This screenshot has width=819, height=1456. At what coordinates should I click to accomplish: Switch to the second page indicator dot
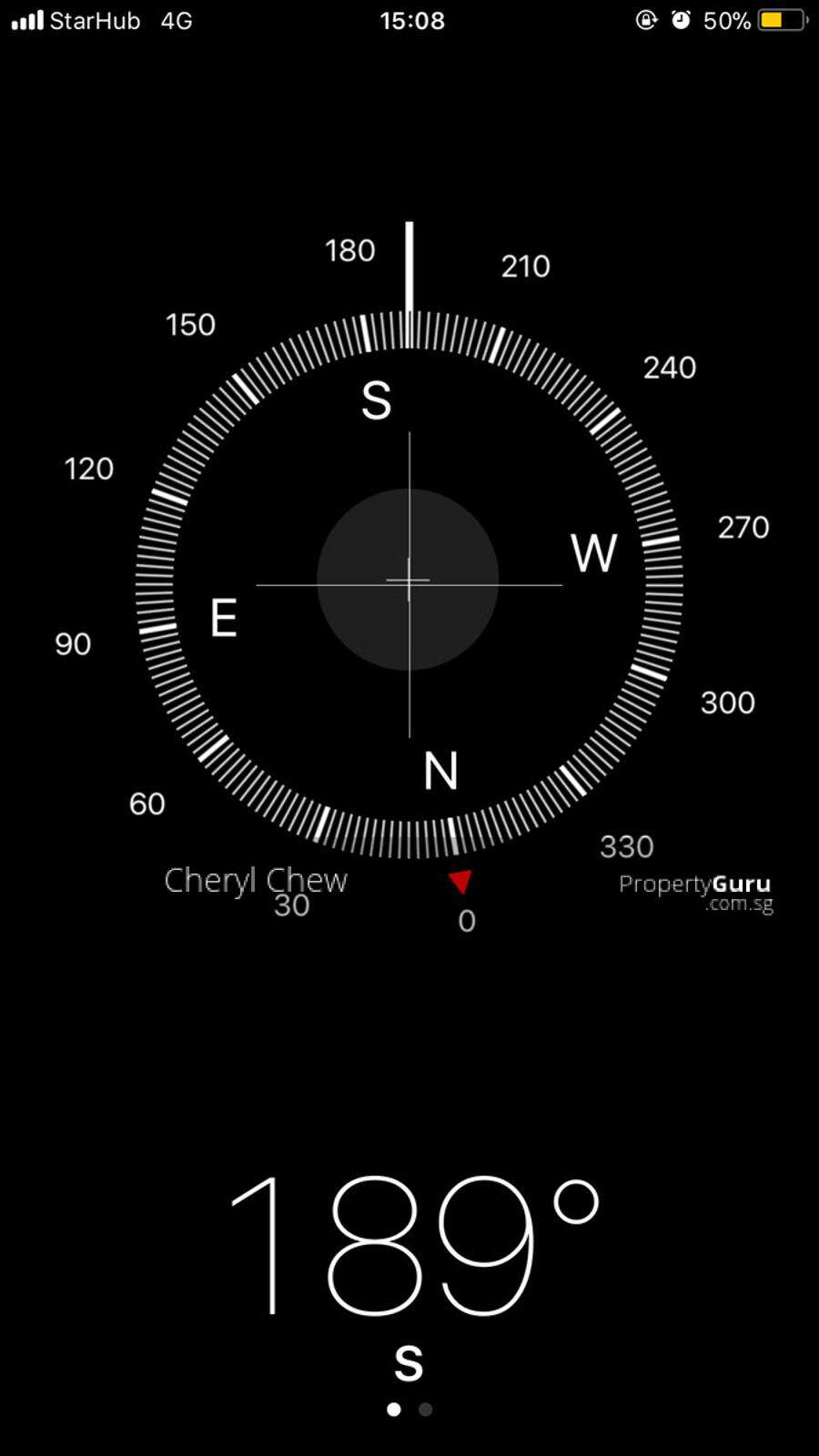click(x=425, y=1410)
